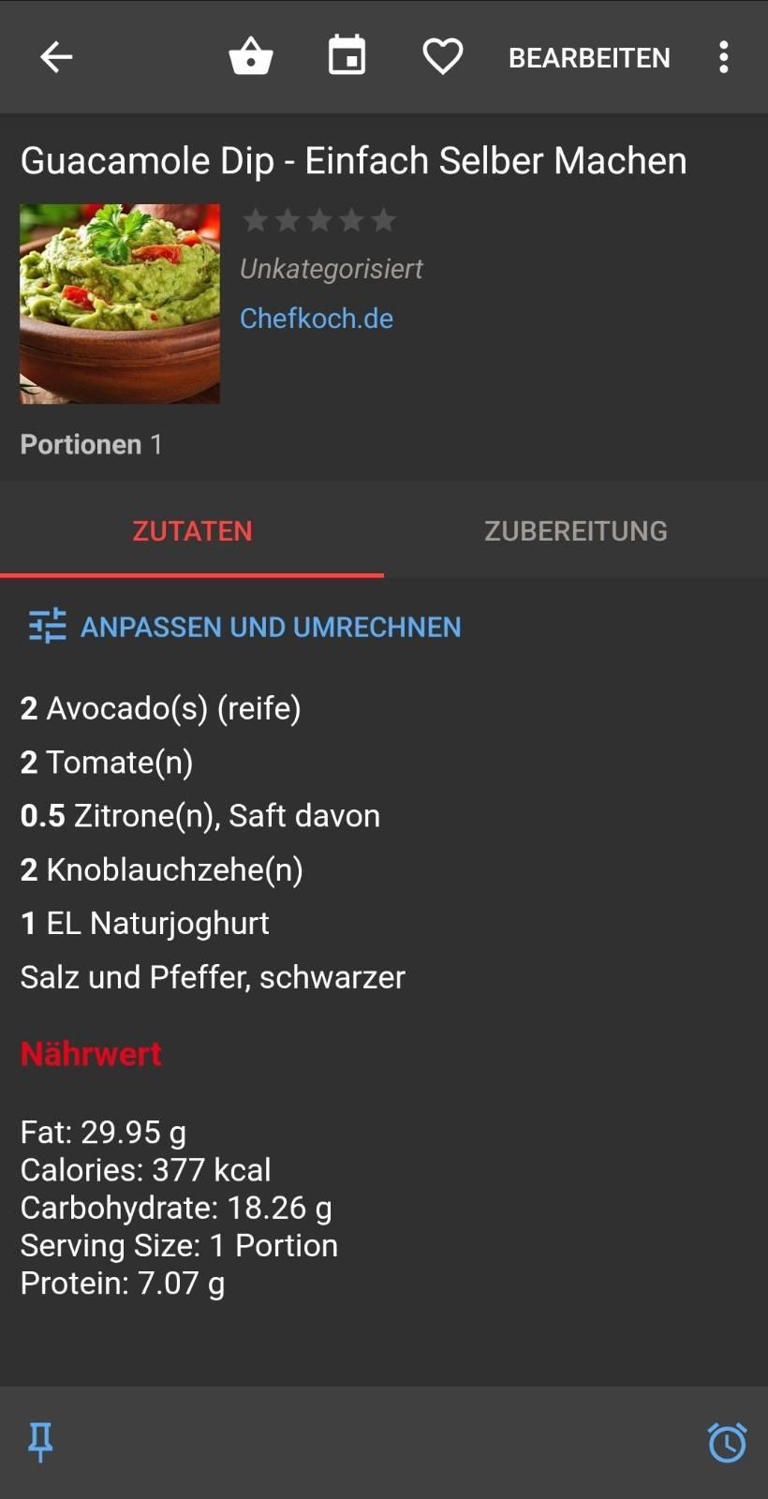Give the recipe five stars

click(x=386, y=220)
